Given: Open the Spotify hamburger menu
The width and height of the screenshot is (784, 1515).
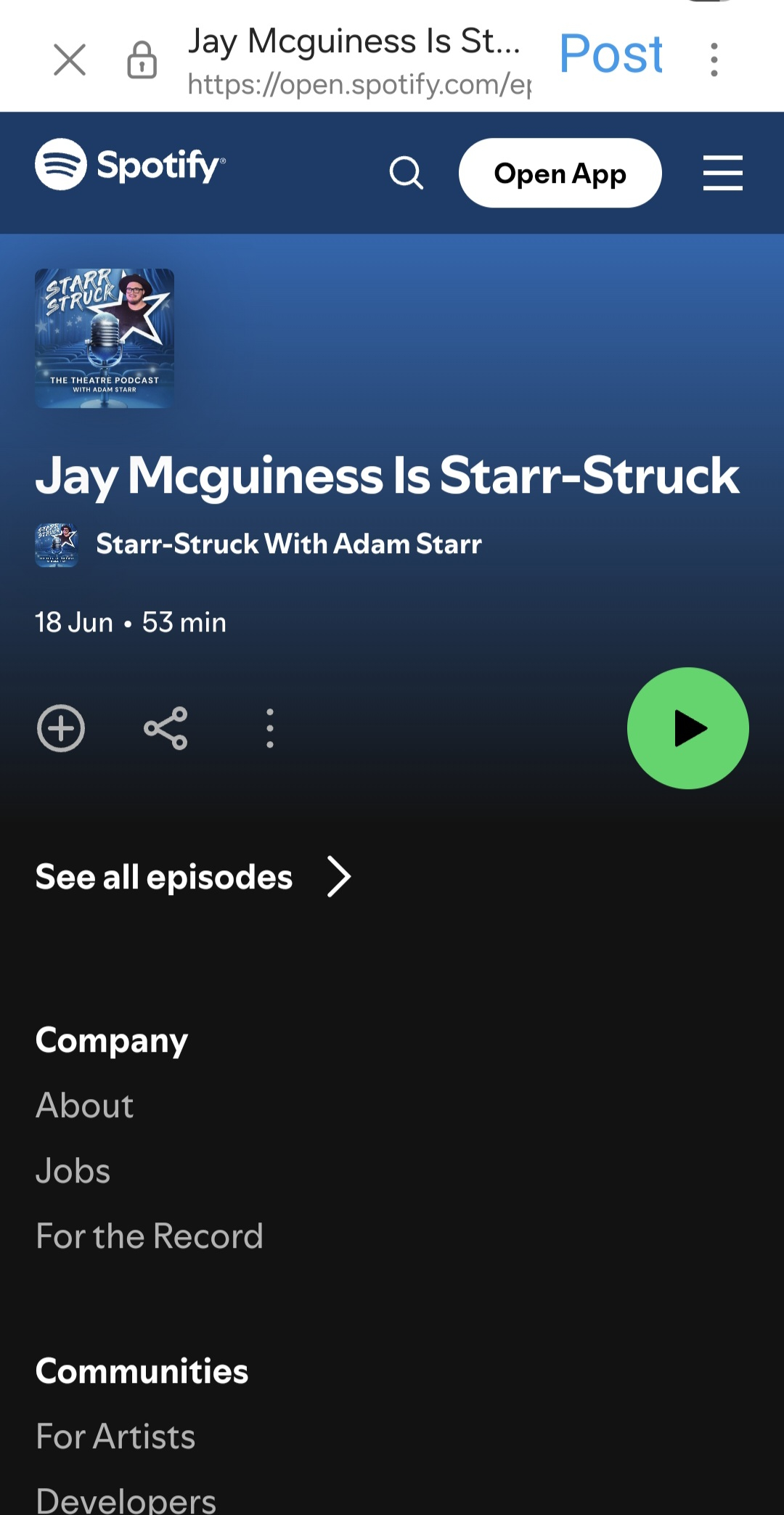Looking at the screenshot, I should tap(722, 173).
